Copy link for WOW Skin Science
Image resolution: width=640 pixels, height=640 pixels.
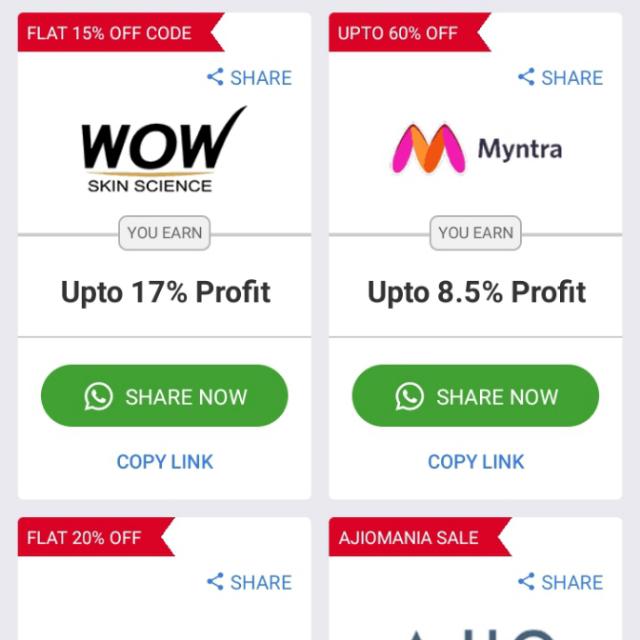click(x=164, y=462)
